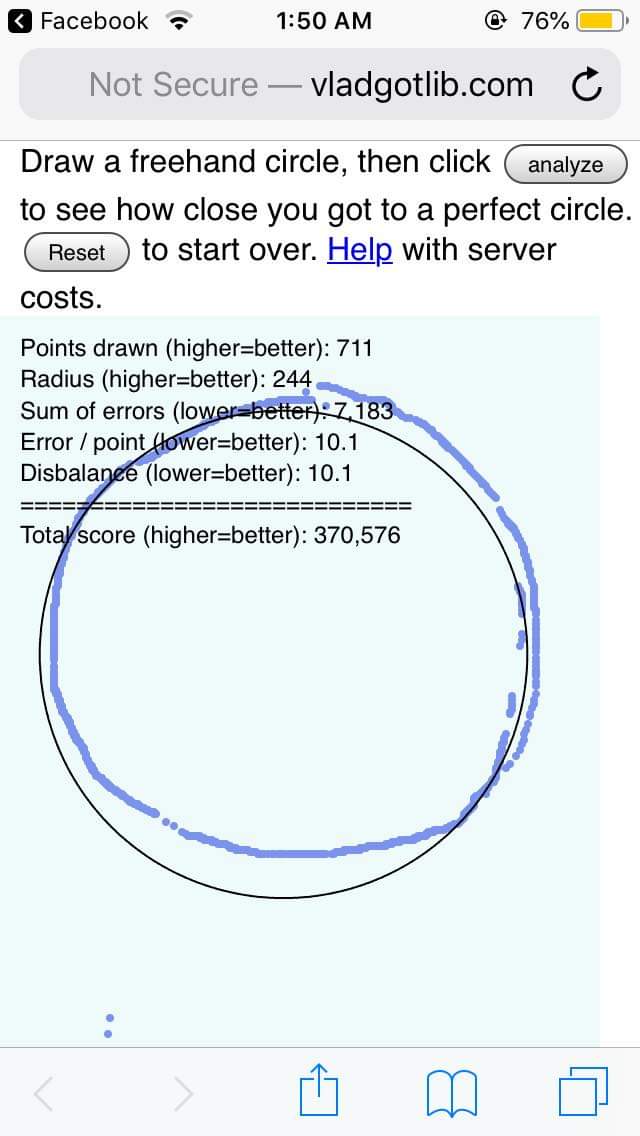Open the Help link for server costs
Viewport: 640px width, 1136px height.
coord(360,251)
